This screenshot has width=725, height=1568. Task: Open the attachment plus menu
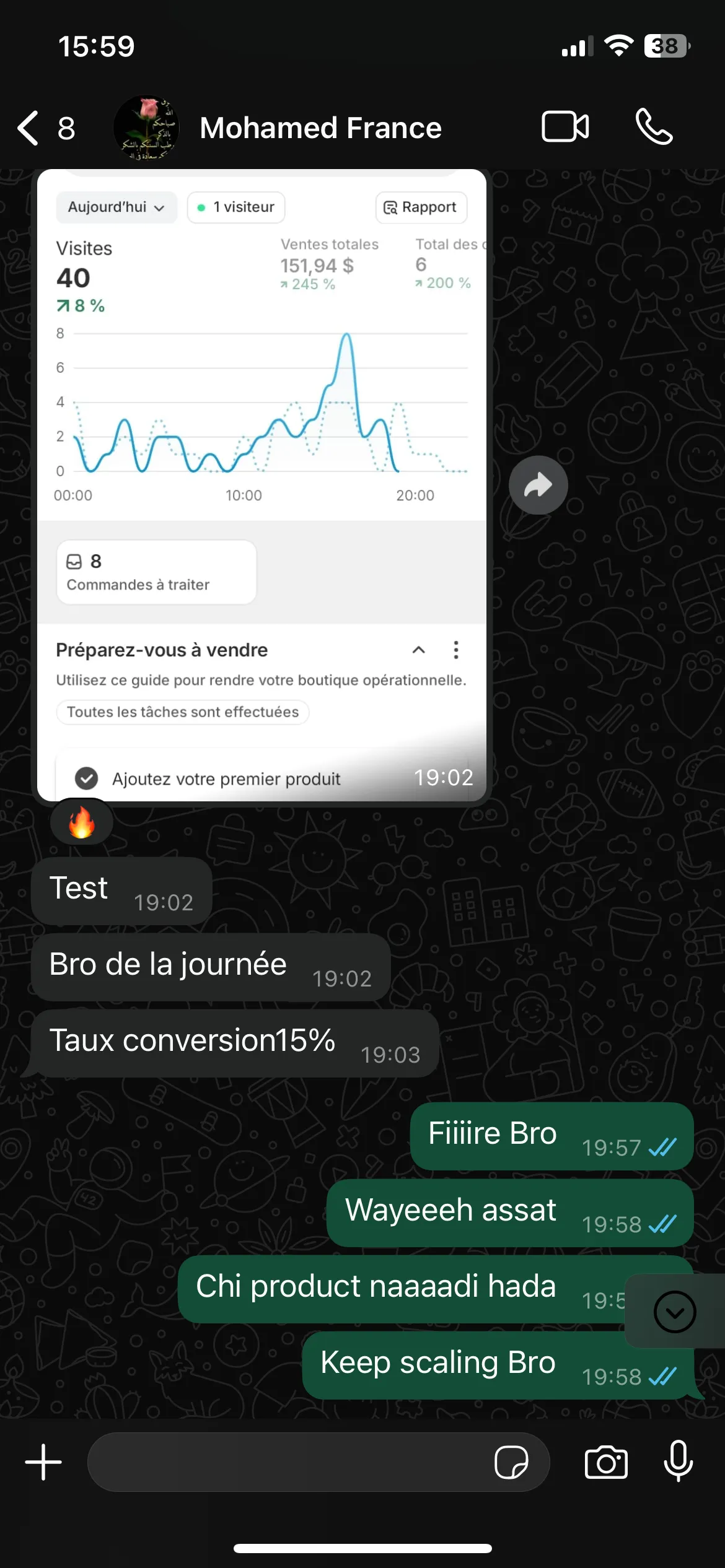coord(43,1462)
